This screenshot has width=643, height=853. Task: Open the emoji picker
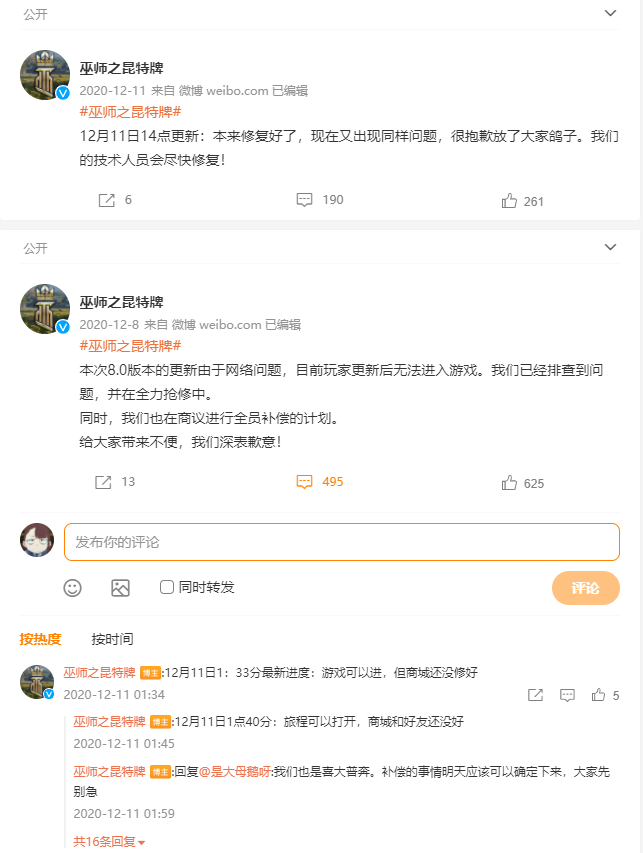click(72, 588)
